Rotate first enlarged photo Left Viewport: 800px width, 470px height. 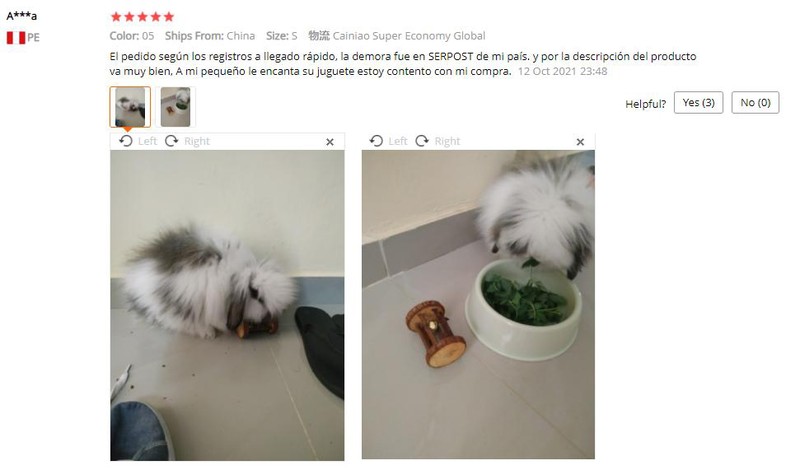138,141
